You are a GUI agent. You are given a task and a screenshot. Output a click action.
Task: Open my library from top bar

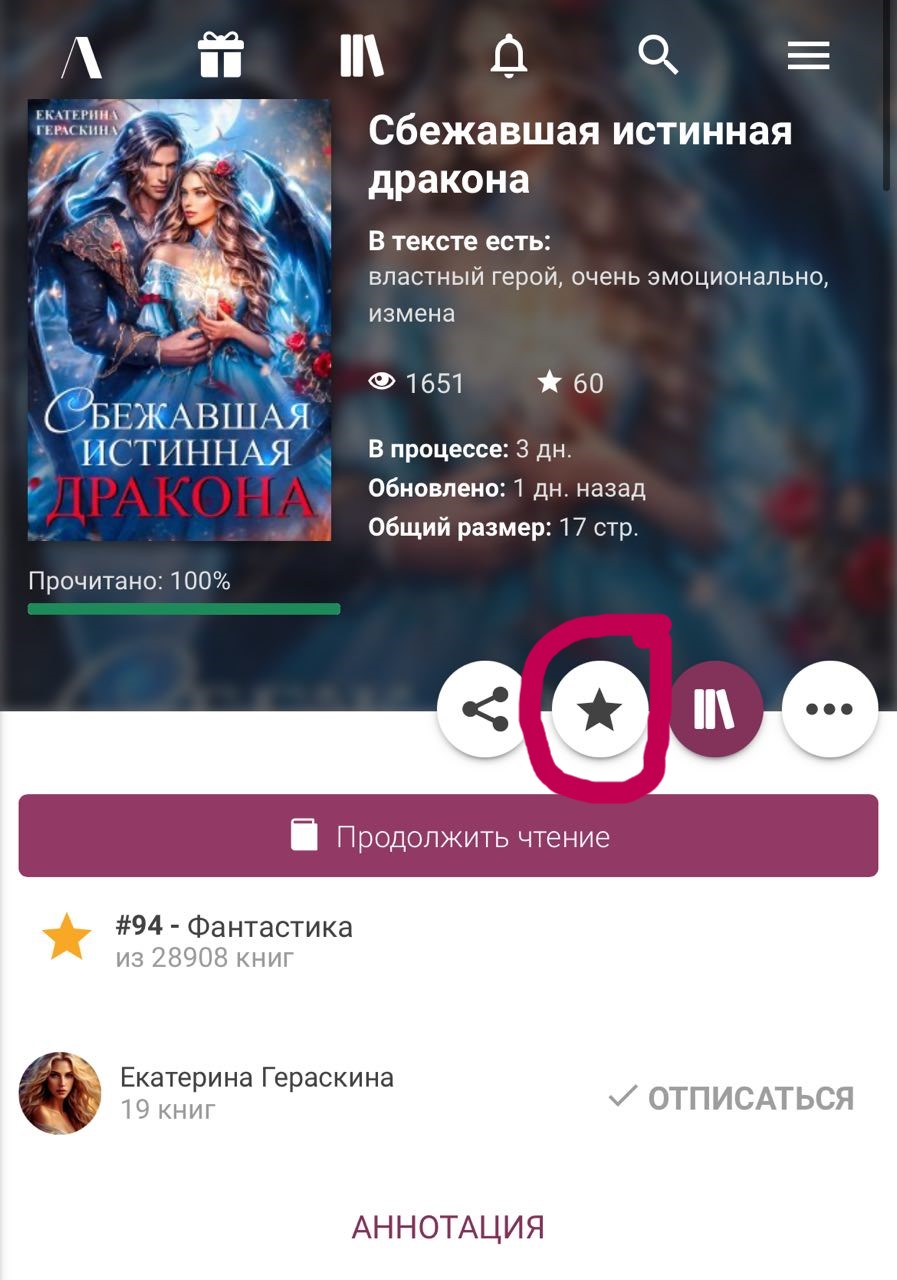tap(361, 56)
